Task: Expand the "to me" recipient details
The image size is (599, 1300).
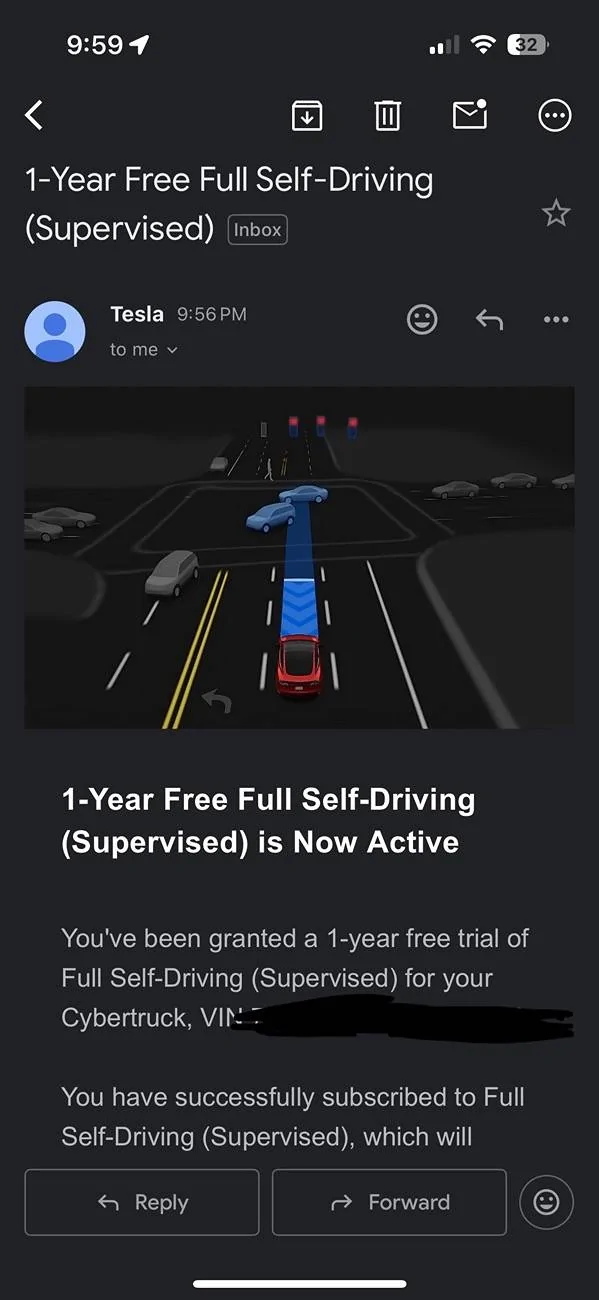Action: point(144,350)
